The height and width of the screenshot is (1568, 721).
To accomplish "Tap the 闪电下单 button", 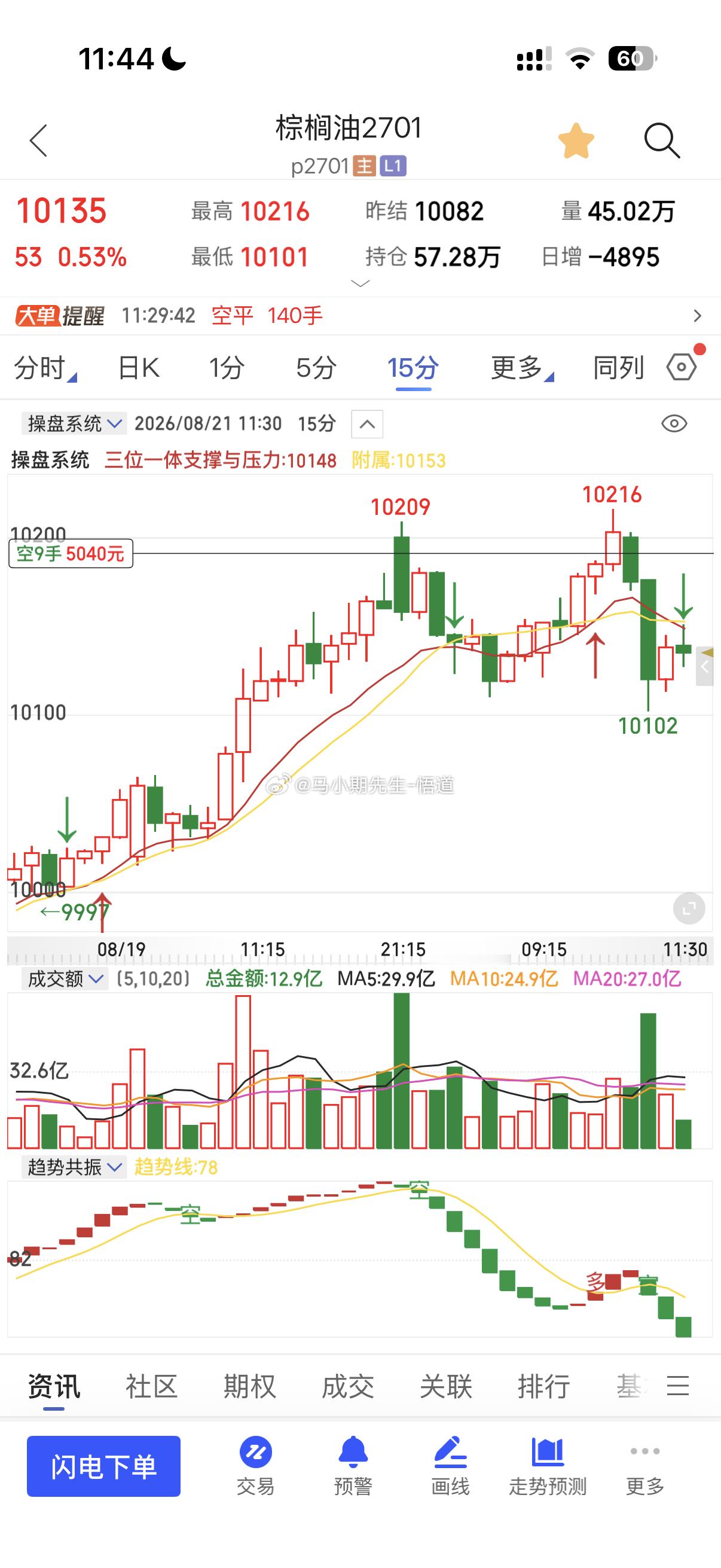I will click(x=103, y=1466).
